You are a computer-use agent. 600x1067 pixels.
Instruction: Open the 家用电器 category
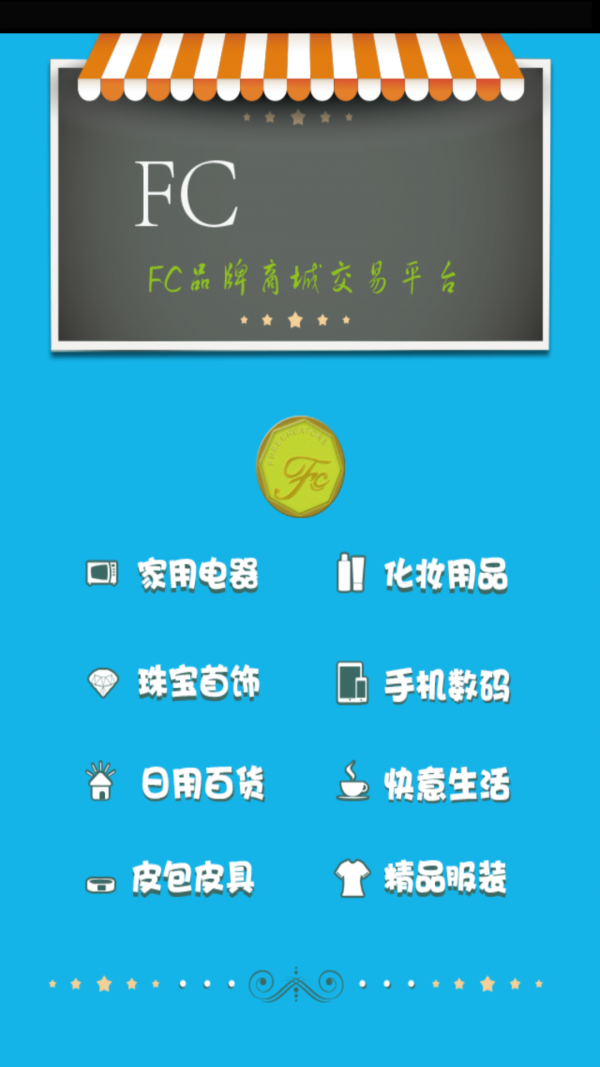click(x=197, y=575)
